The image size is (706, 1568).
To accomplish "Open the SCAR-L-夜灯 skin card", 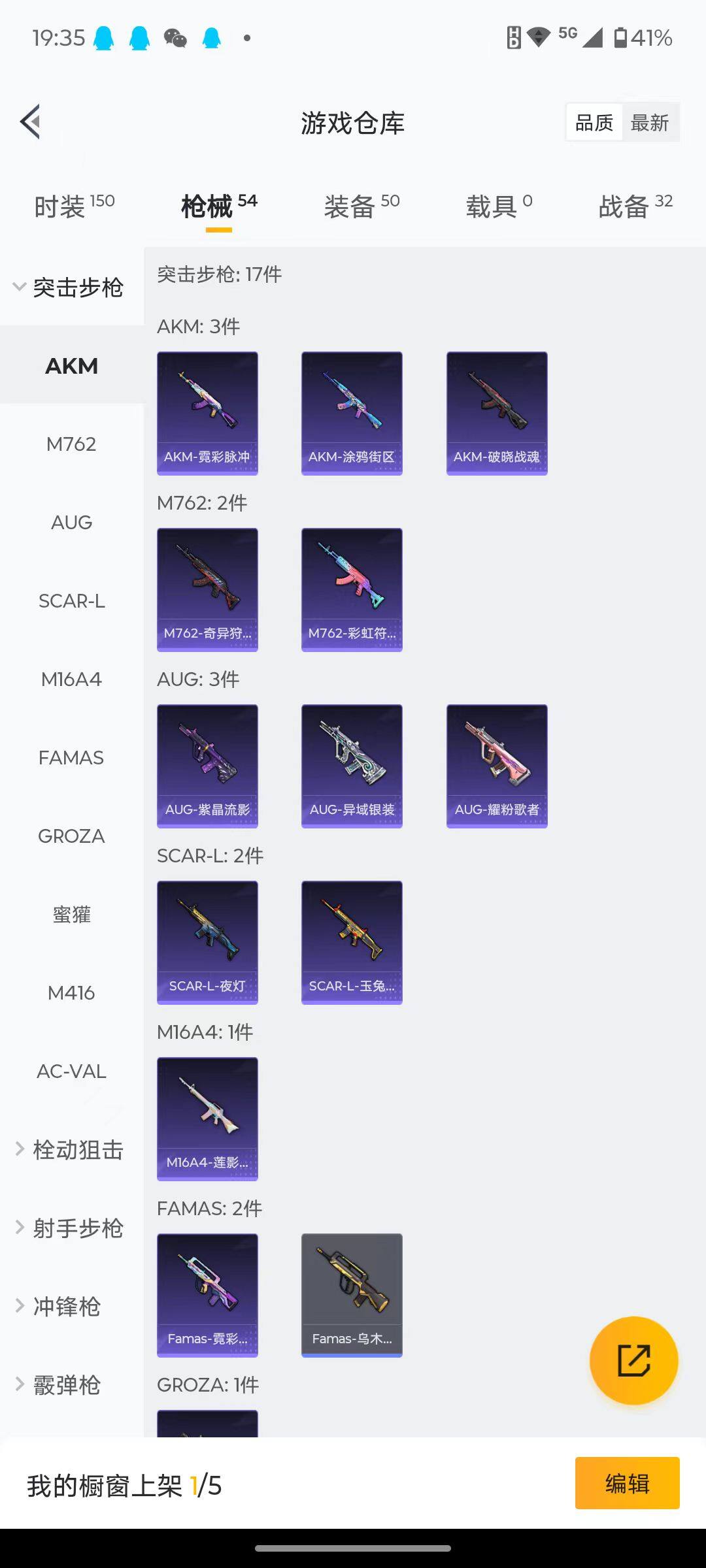I will [x=207, y=942].
